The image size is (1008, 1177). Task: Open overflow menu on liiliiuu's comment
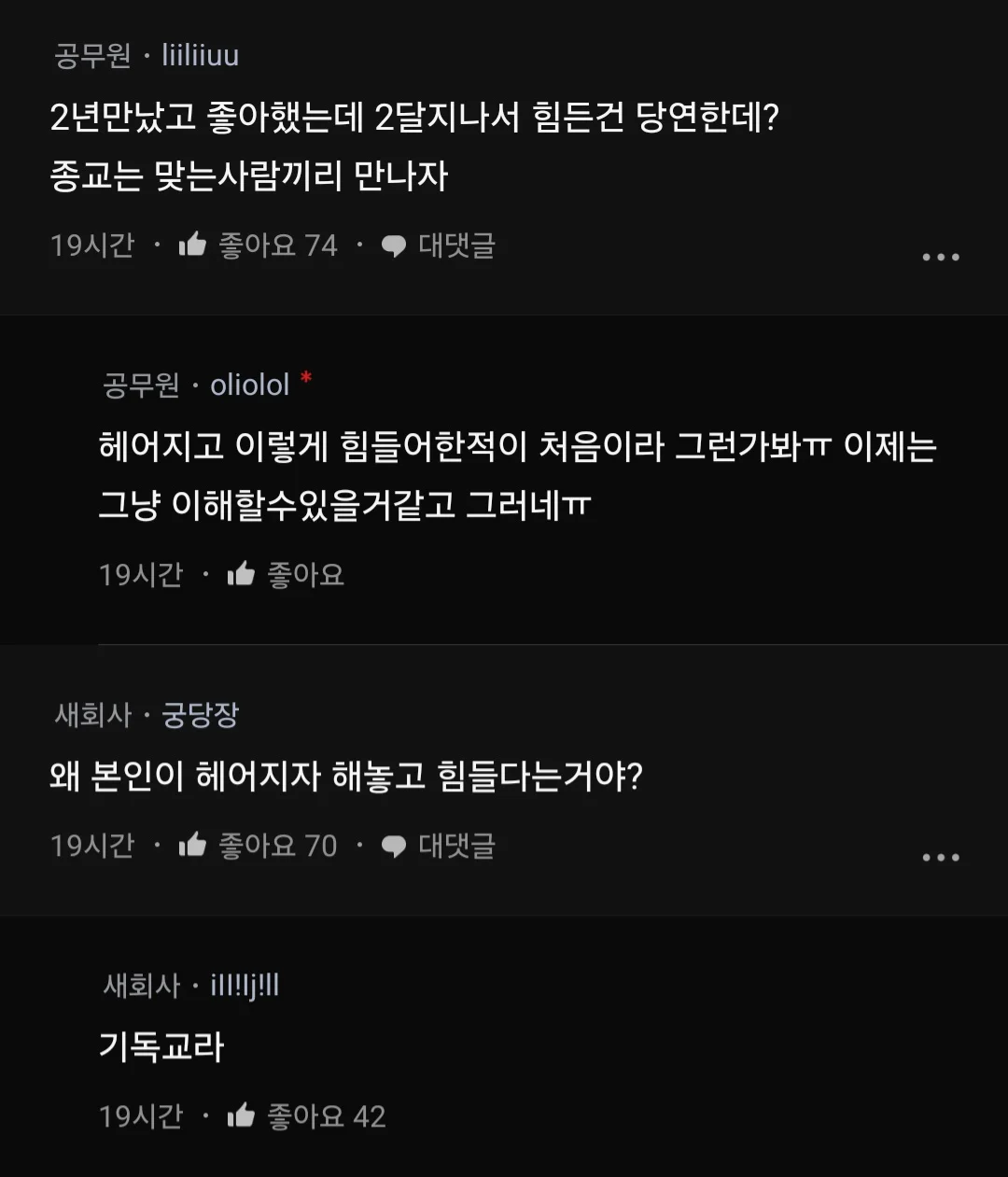pos(940,257)
